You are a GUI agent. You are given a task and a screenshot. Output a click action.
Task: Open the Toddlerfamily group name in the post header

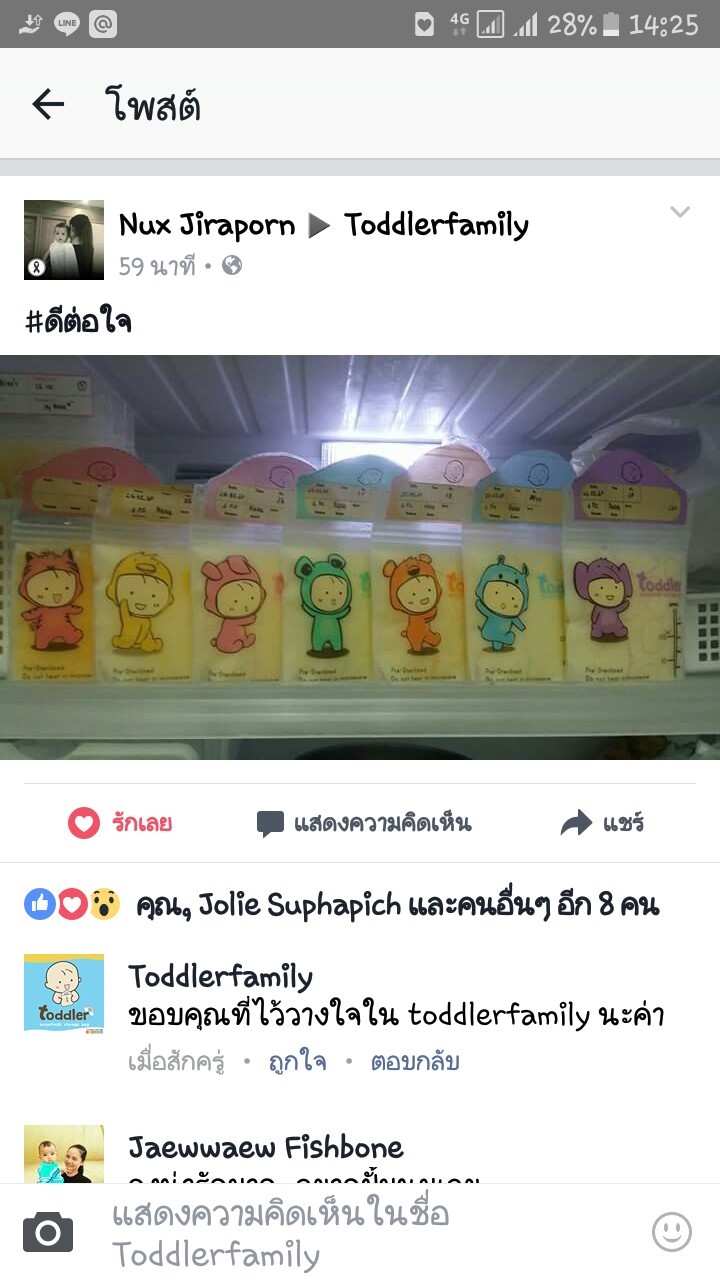pos(436,225)
